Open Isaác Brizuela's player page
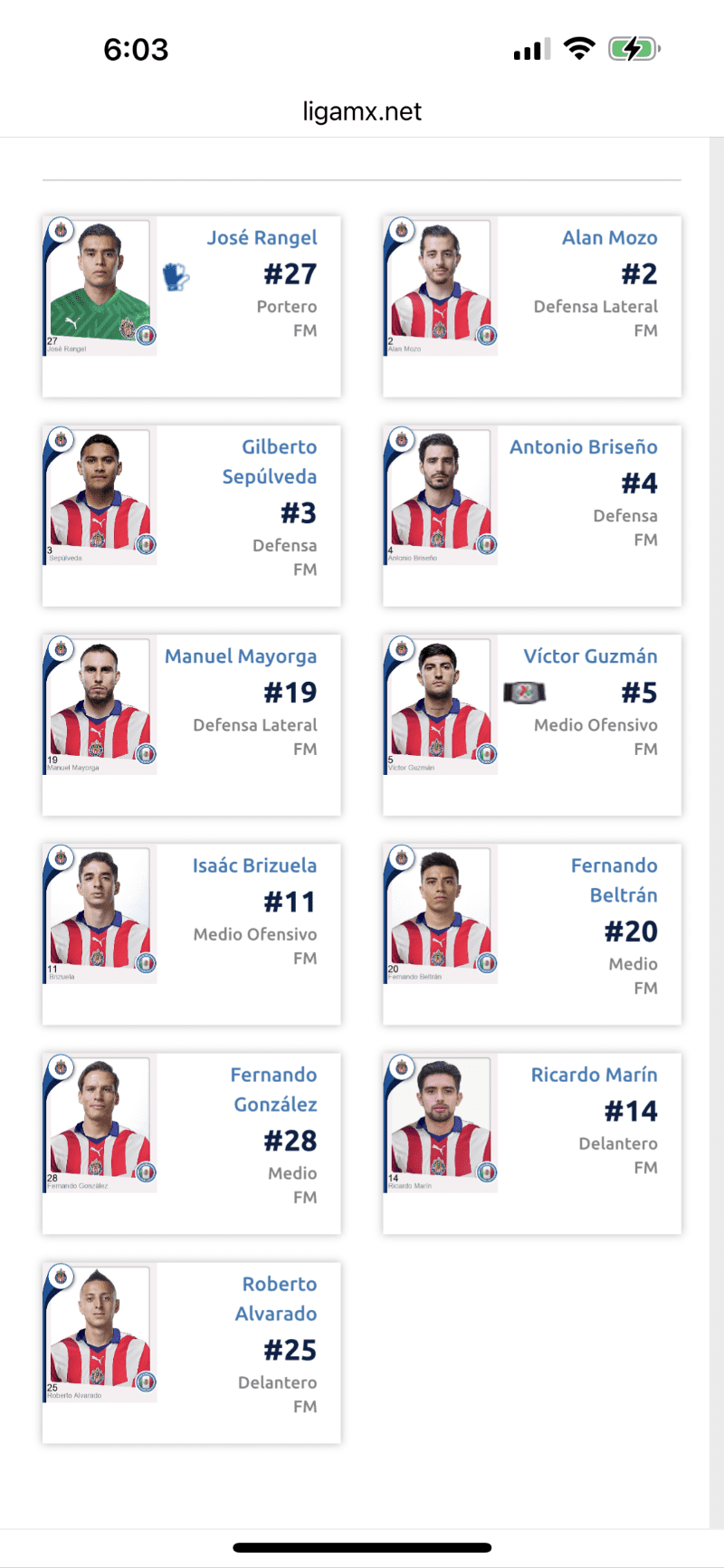This screenshot has width=724, height=1568. [x=254, y=865]
